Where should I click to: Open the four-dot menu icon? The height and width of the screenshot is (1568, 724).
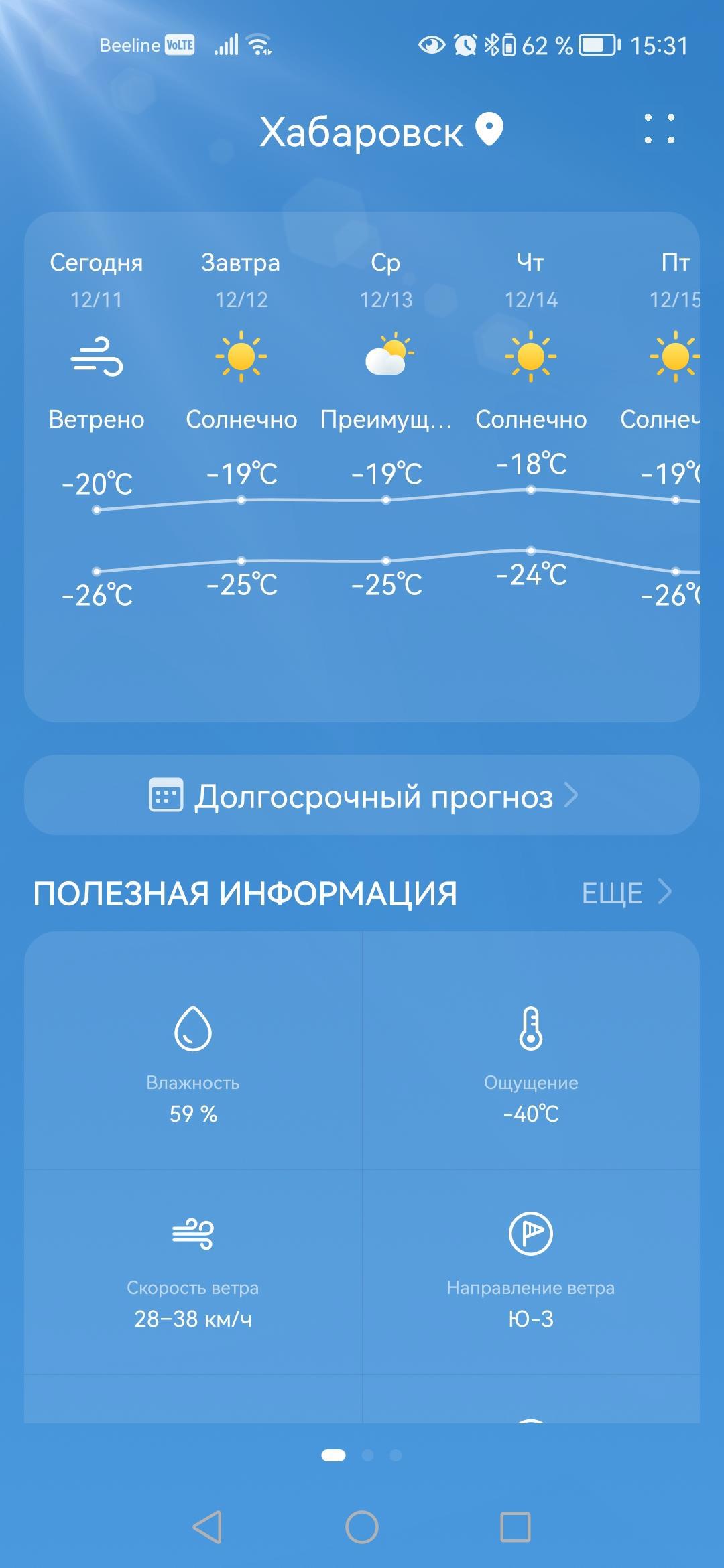[x=659, y=129]
